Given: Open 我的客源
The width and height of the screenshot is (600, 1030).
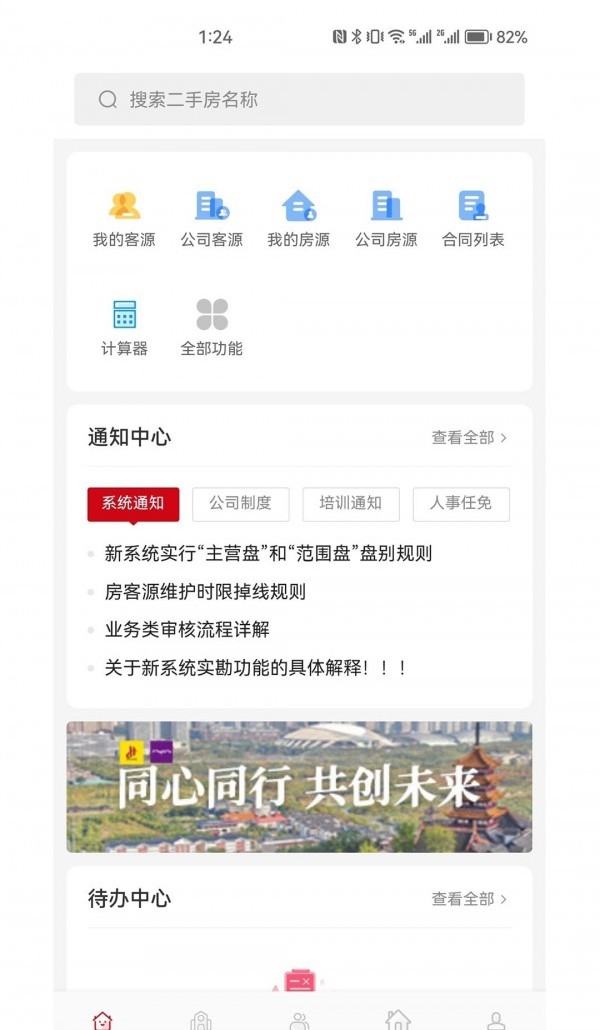Looking at the screenshot, I should click(124, 217).
